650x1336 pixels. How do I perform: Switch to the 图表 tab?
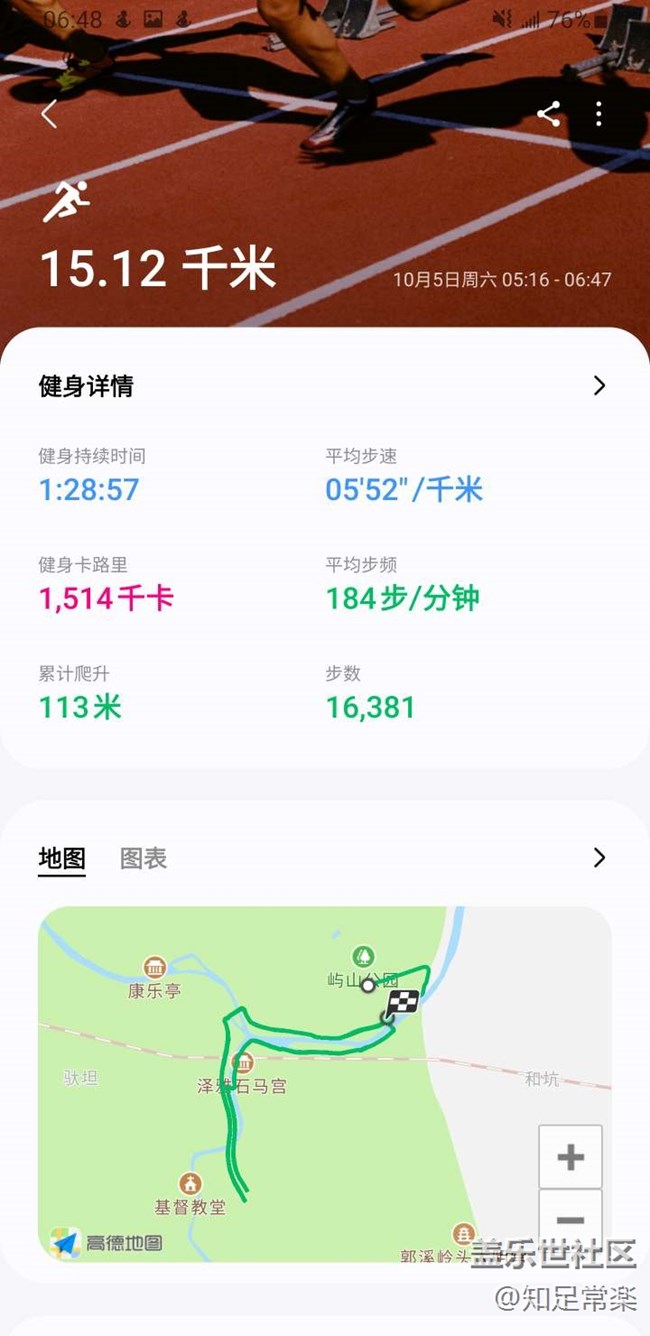[x=143, y=858]
